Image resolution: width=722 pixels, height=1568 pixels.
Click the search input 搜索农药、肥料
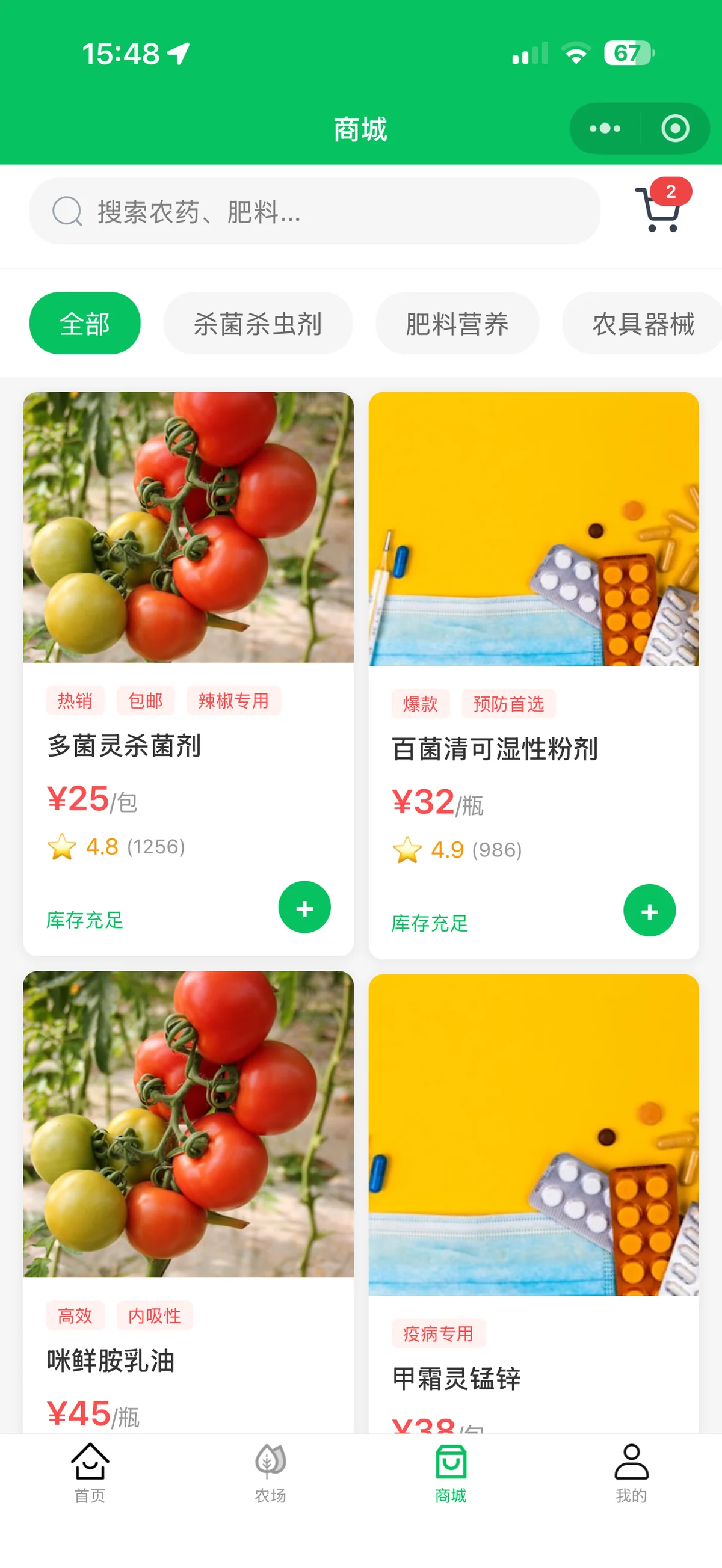coord(315,212)
